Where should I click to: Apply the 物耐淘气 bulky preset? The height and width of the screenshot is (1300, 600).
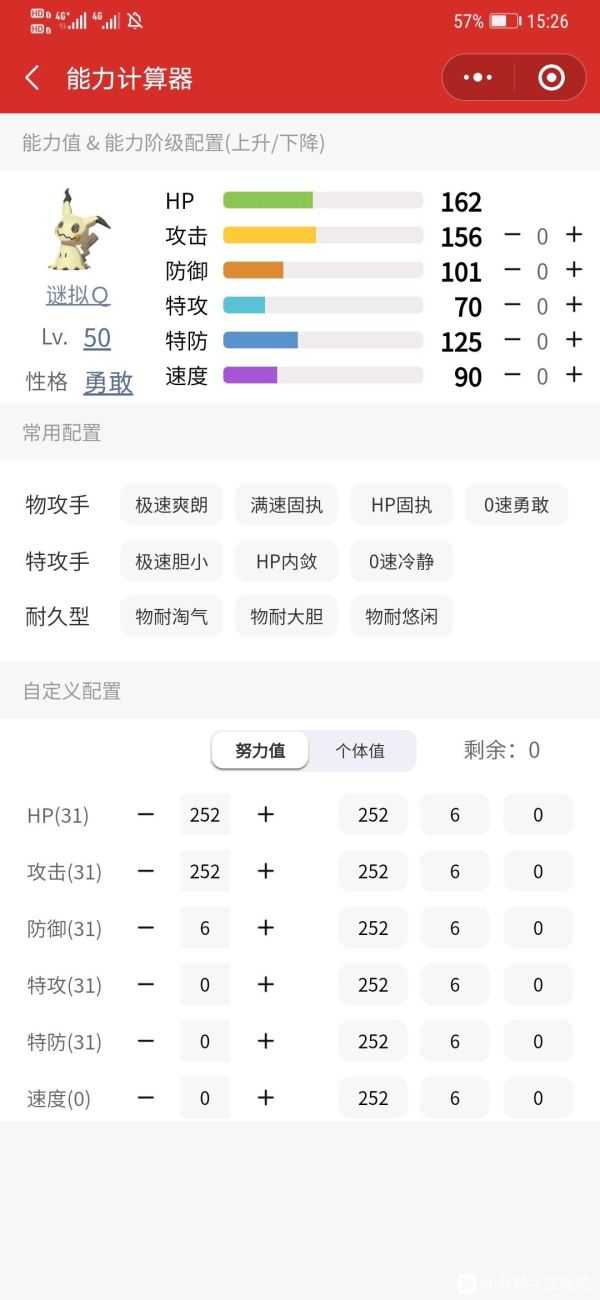pos(172,616)
